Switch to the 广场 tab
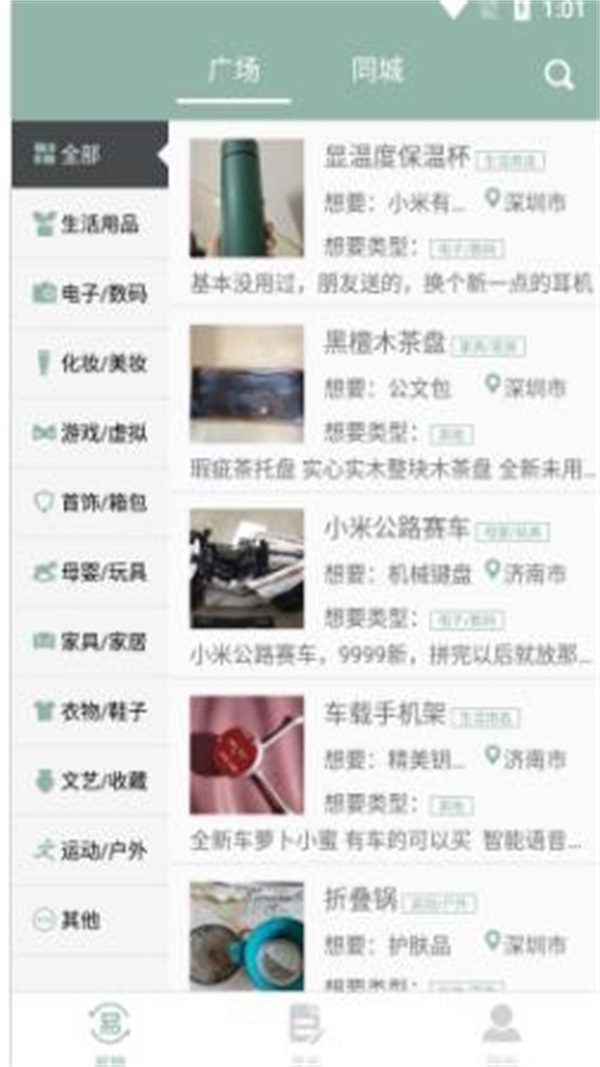The height and width of the screenshot is (1067, 600). [x=234, y=71]
